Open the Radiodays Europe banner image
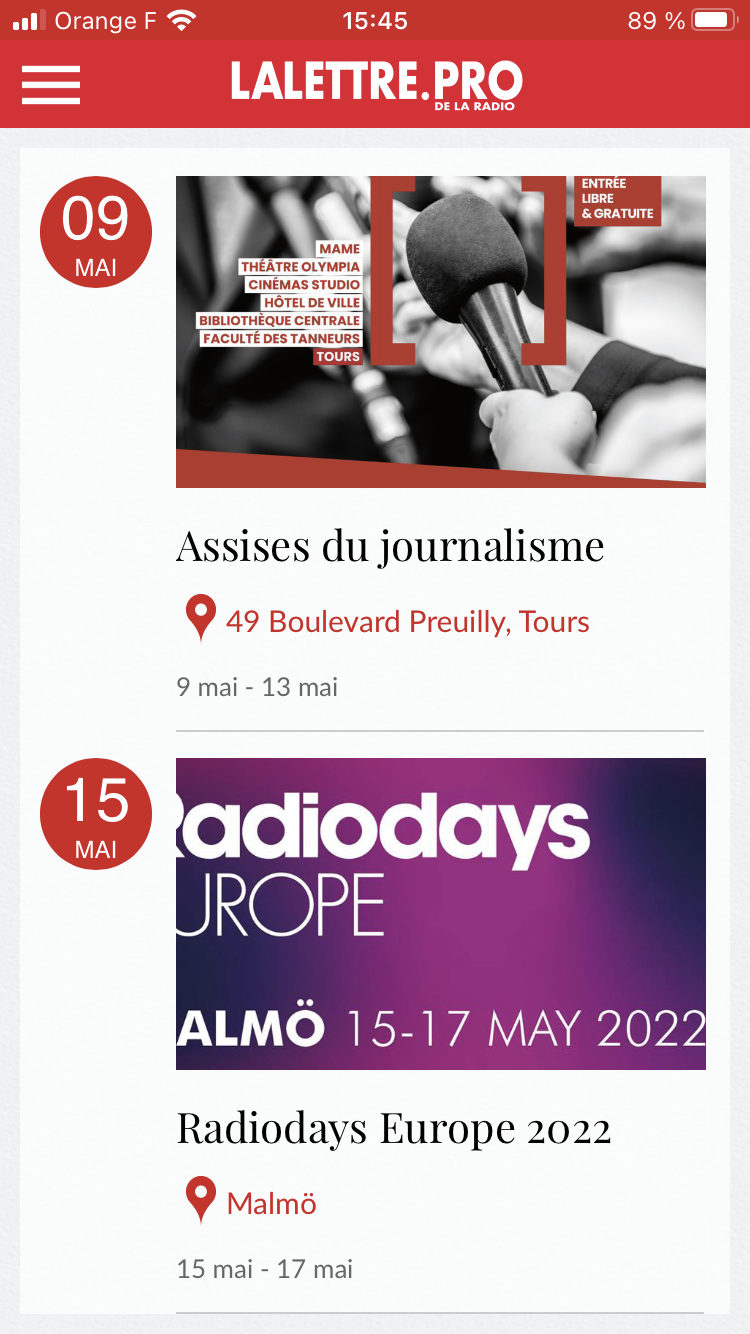This screenshot has width=750, height=1334. point(440,914)
